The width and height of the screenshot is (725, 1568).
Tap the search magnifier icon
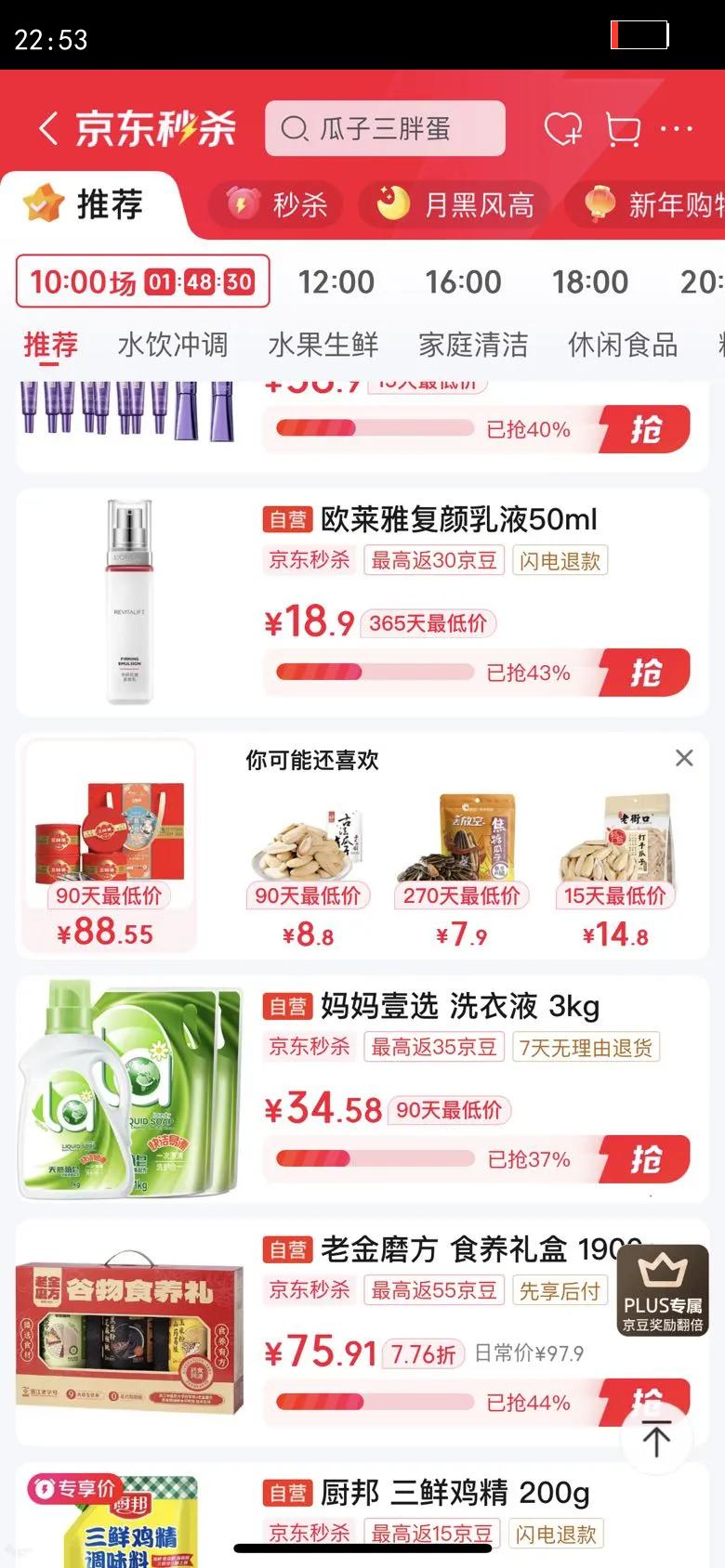[295, 127]
